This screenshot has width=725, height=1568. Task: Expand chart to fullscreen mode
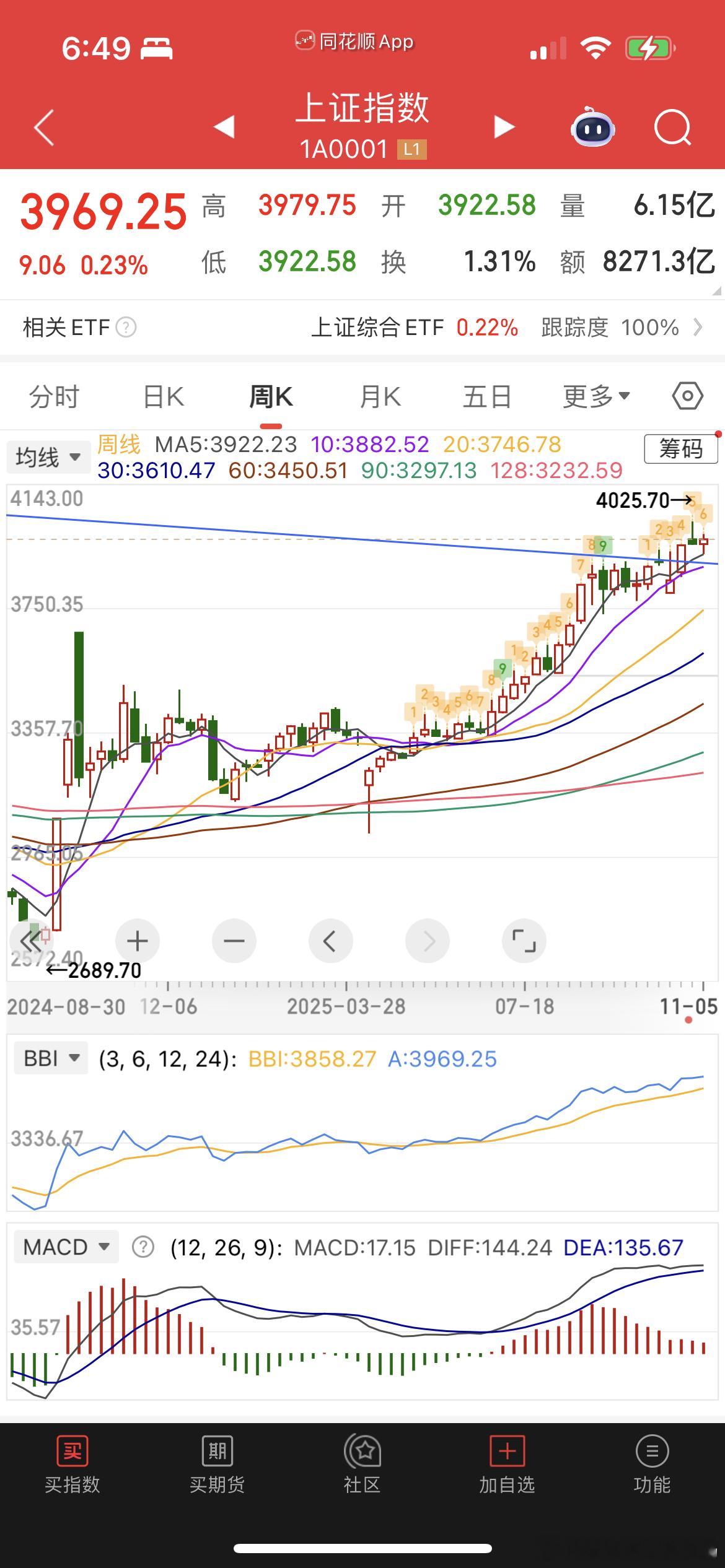524,941
